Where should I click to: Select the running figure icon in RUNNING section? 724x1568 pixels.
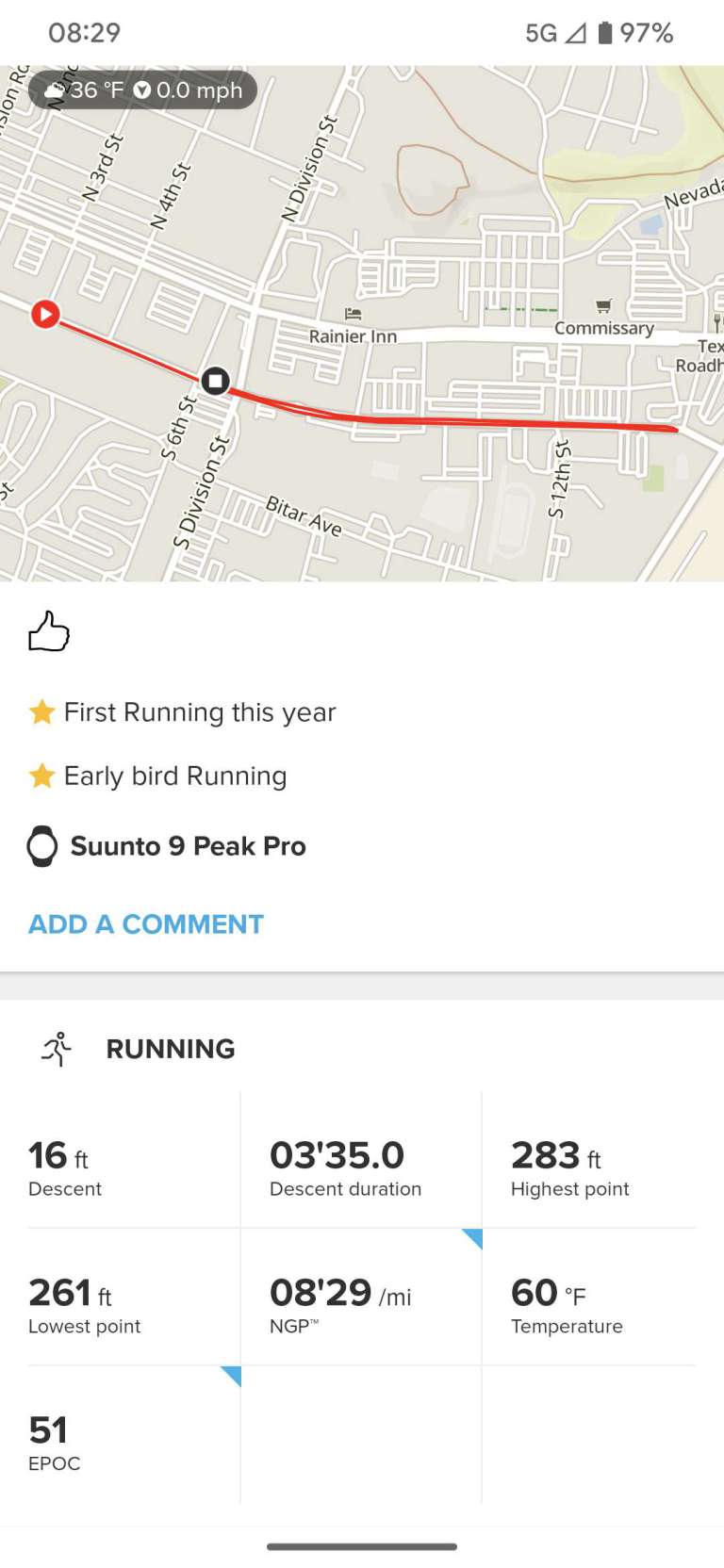(x=55, y=1048)
